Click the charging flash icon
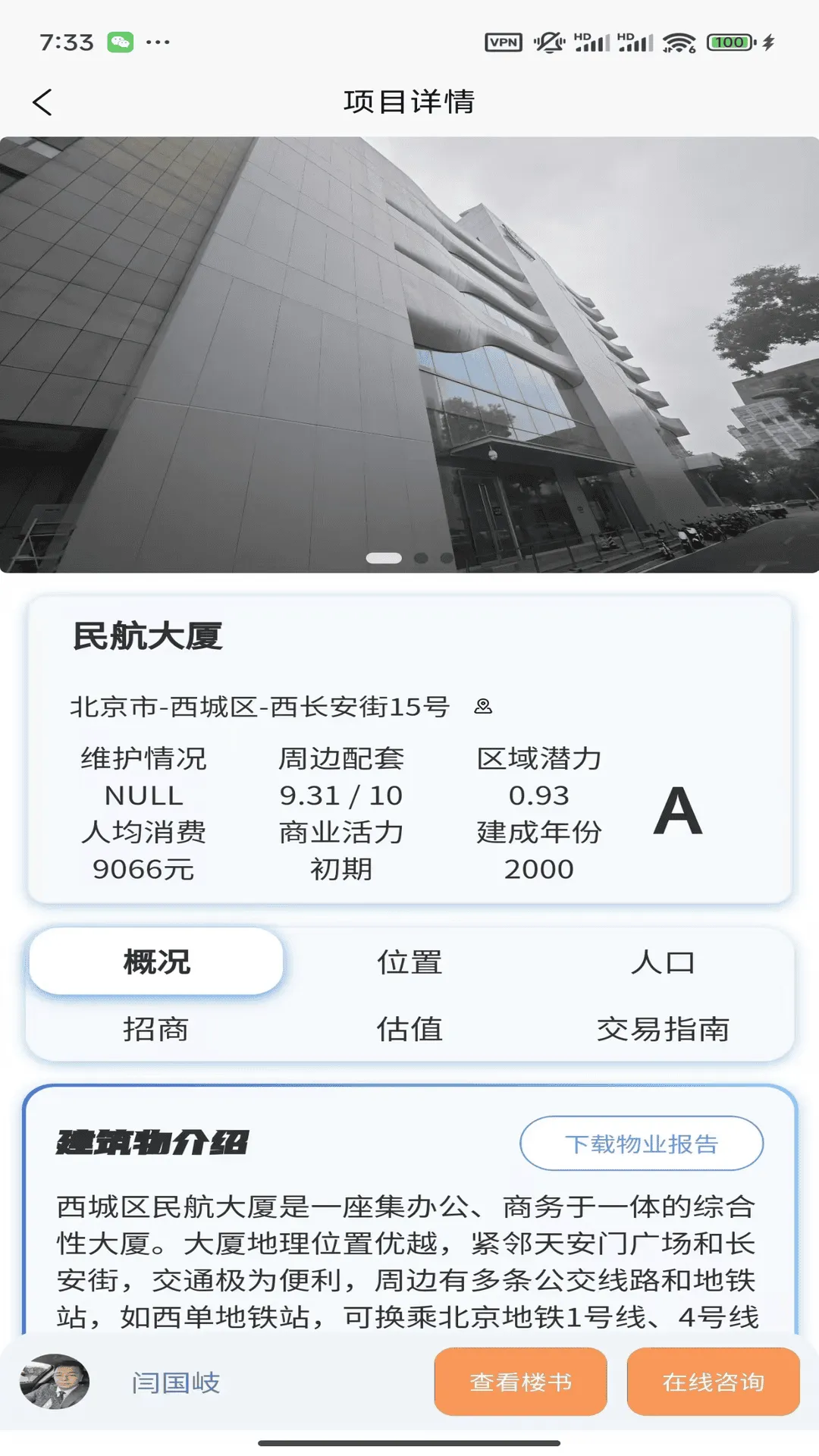This screenshot has width=819, height=1456. tap(769, 42)
